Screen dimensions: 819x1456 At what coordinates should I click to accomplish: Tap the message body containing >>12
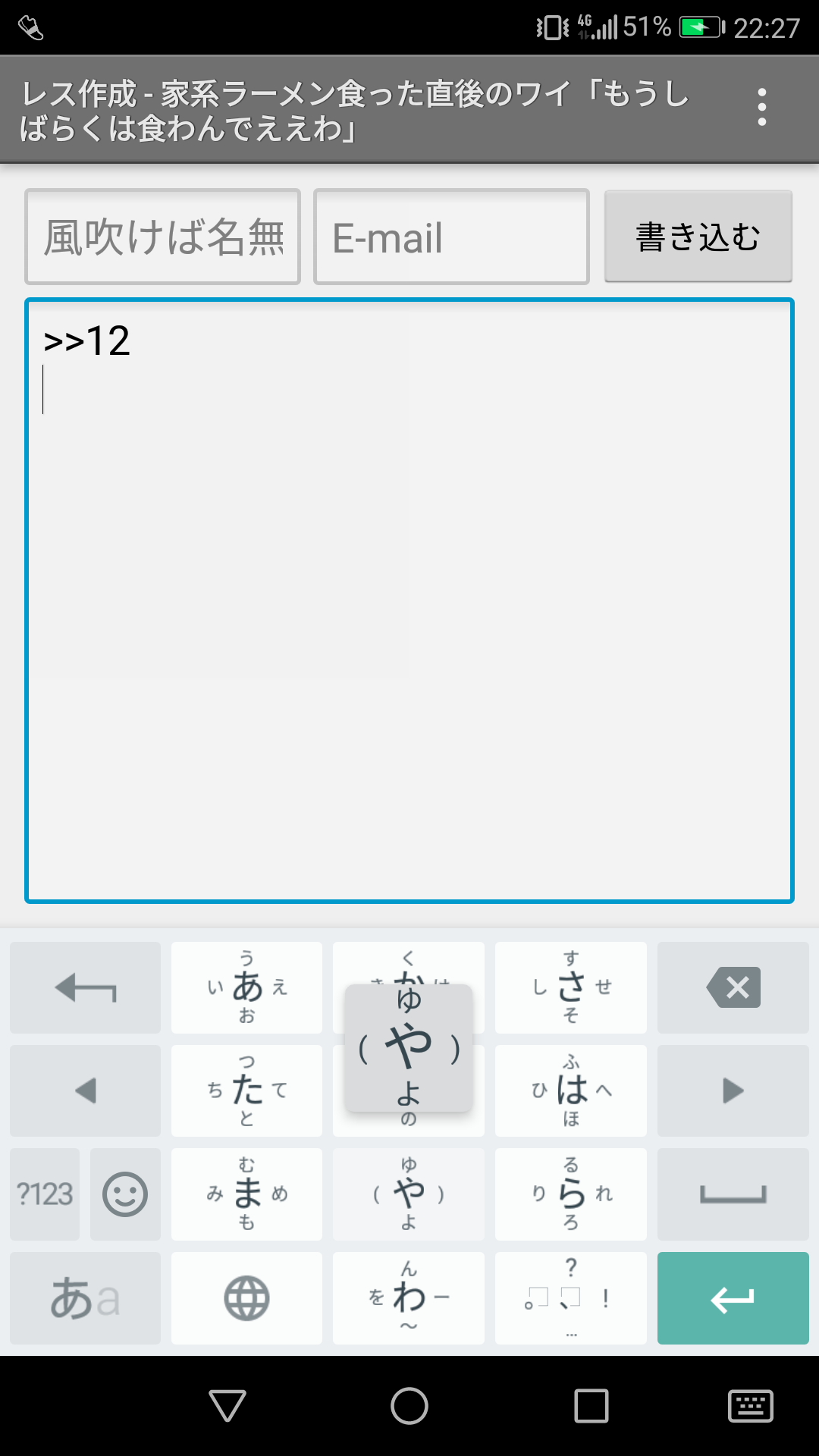coord(409,599)
